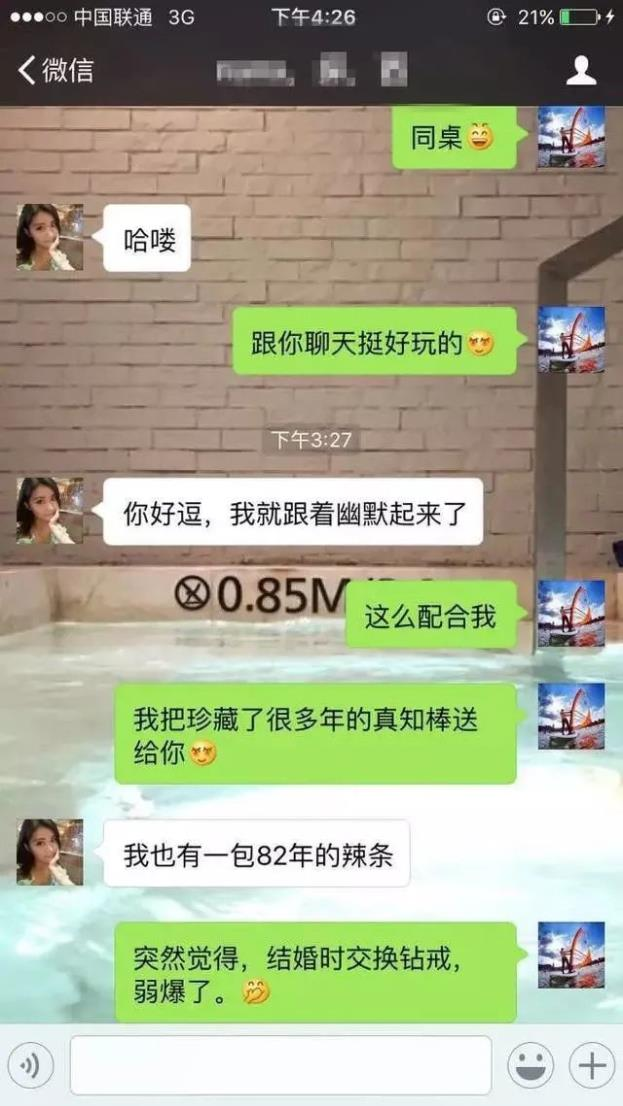Image resolution: width=623 pixels, height=1106 pixels.
Task: Switch to voice message input
Action: click(x=31, y=1066)
